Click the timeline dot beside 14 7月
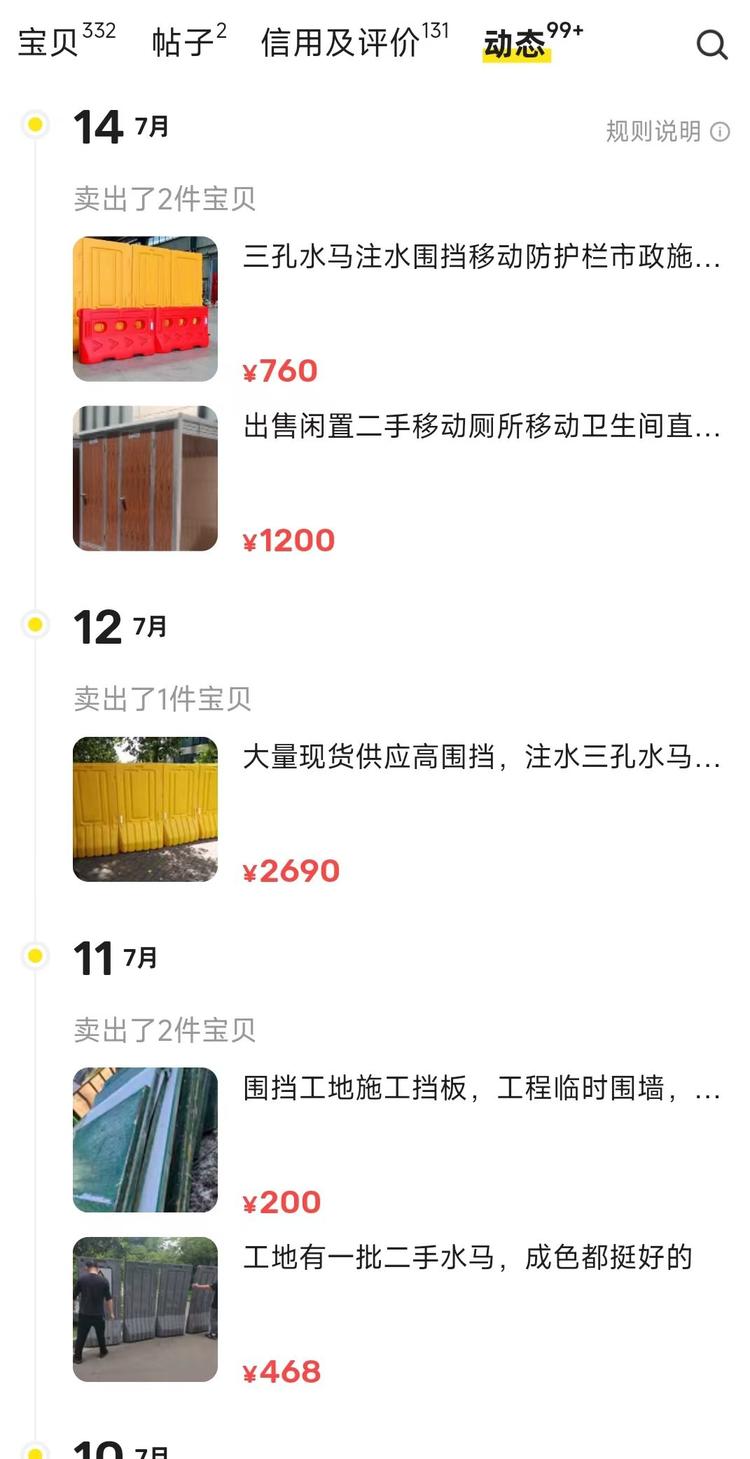Image resolution: width=750 pixels, height=1459 pixels. (x=36, y=123)
